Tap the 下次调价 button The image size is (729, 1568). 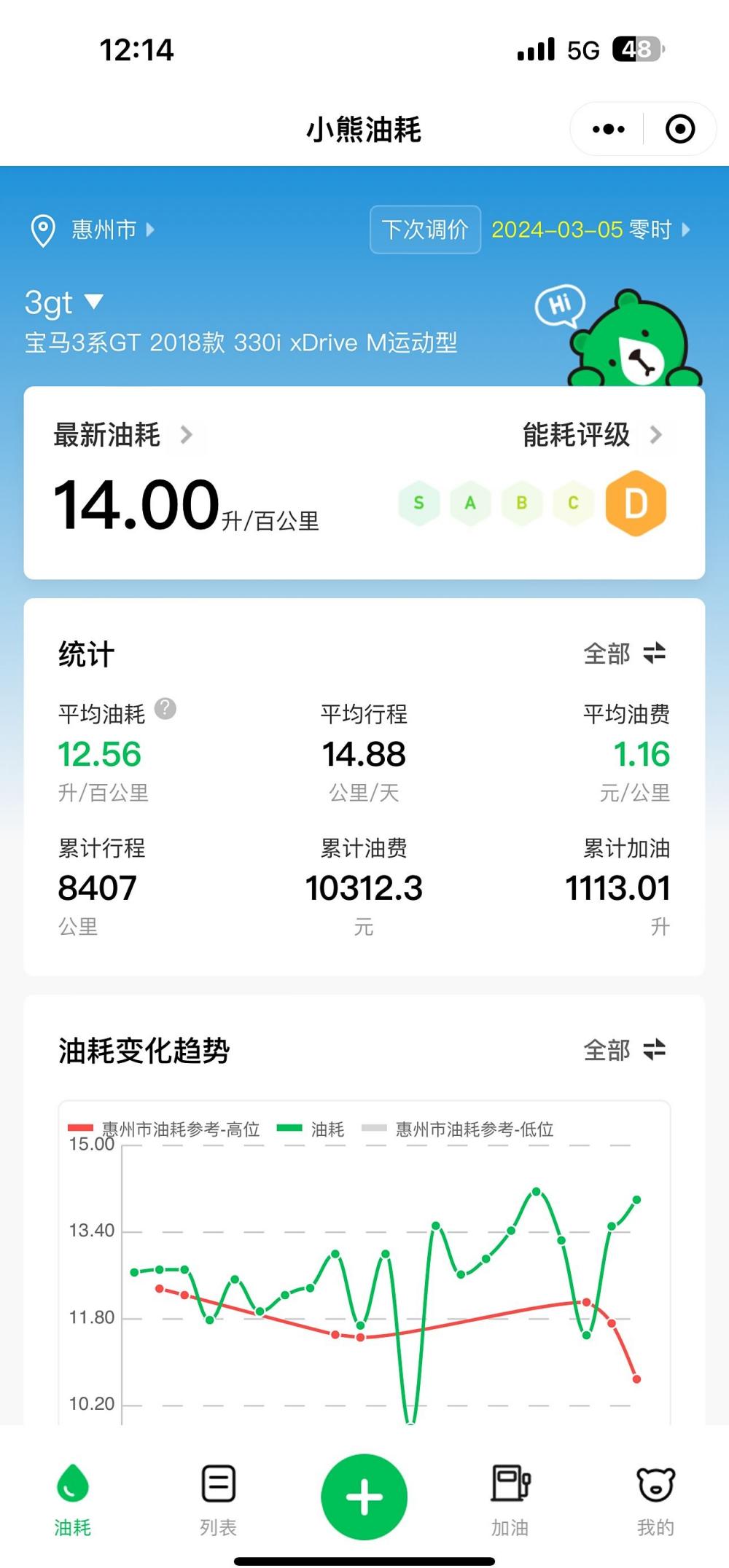pos(425,230)
